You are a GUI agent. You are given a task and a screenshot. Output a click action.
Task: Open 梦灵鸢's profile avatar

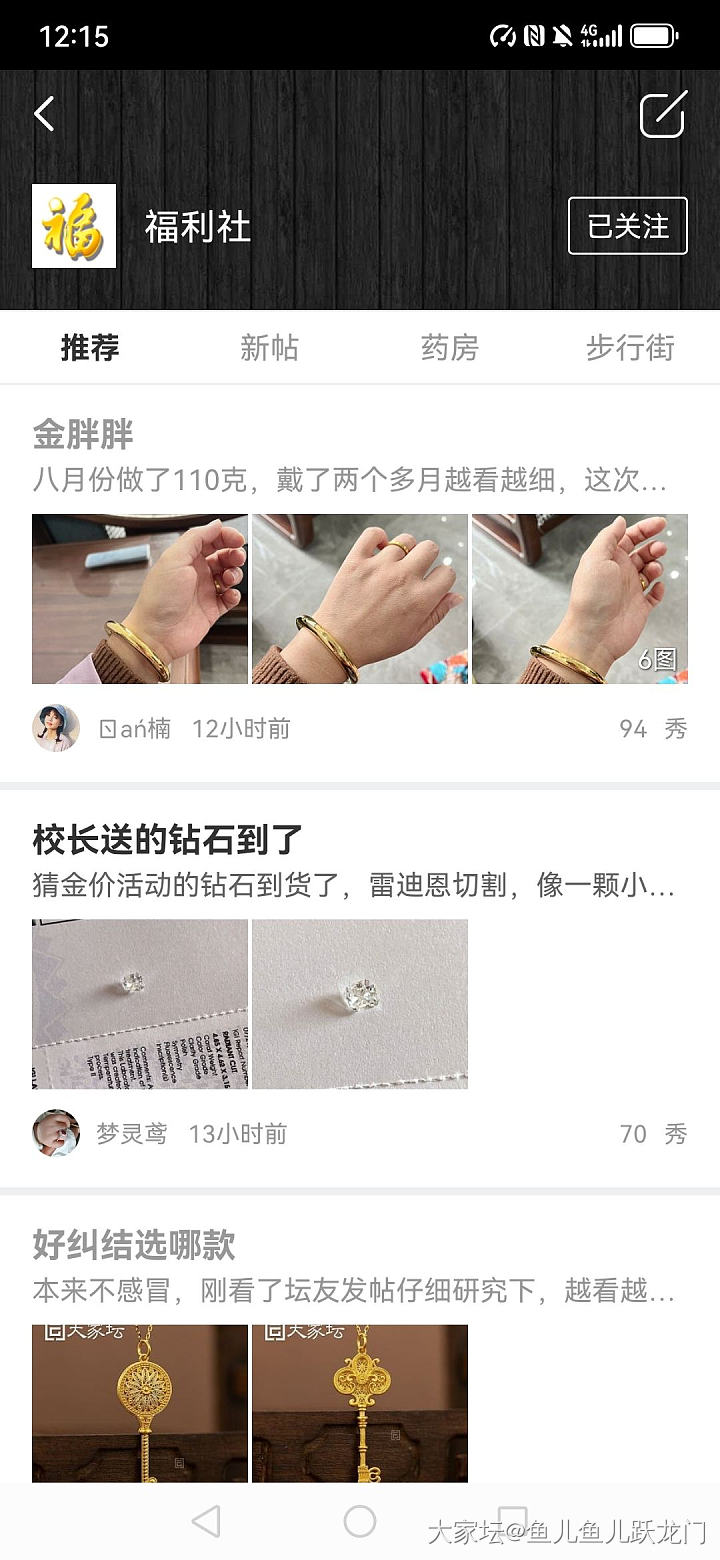(56, 1133)
